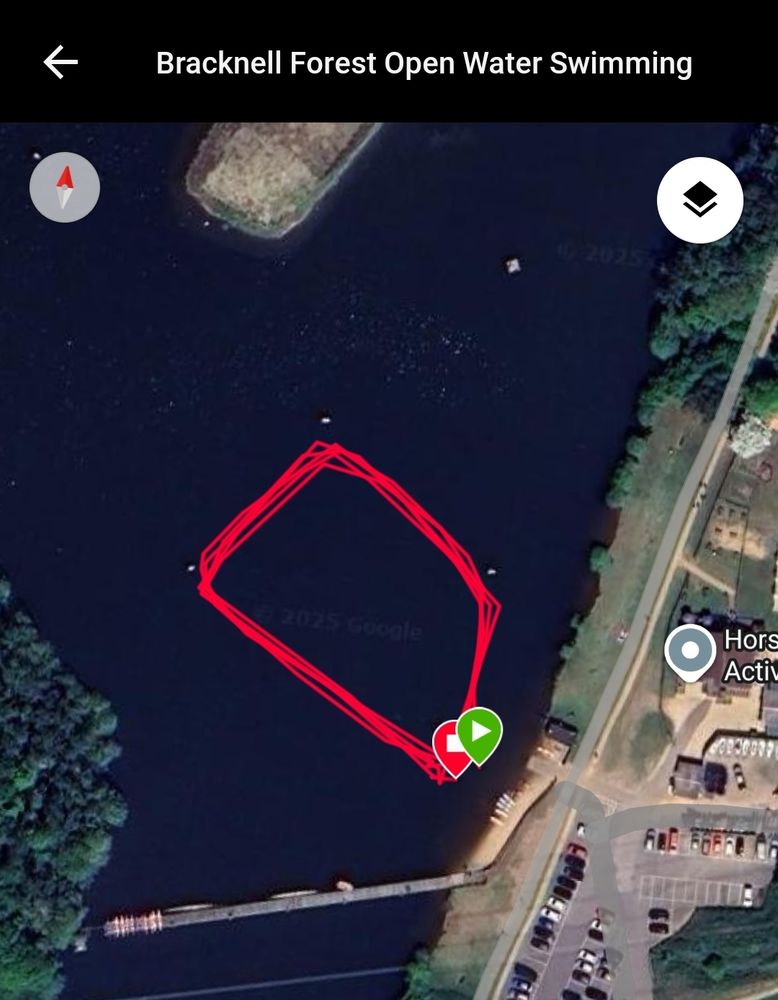The image size is (778, 1000).
Task: Go back using the top-left arrow
Action: [x=60, y=63]
